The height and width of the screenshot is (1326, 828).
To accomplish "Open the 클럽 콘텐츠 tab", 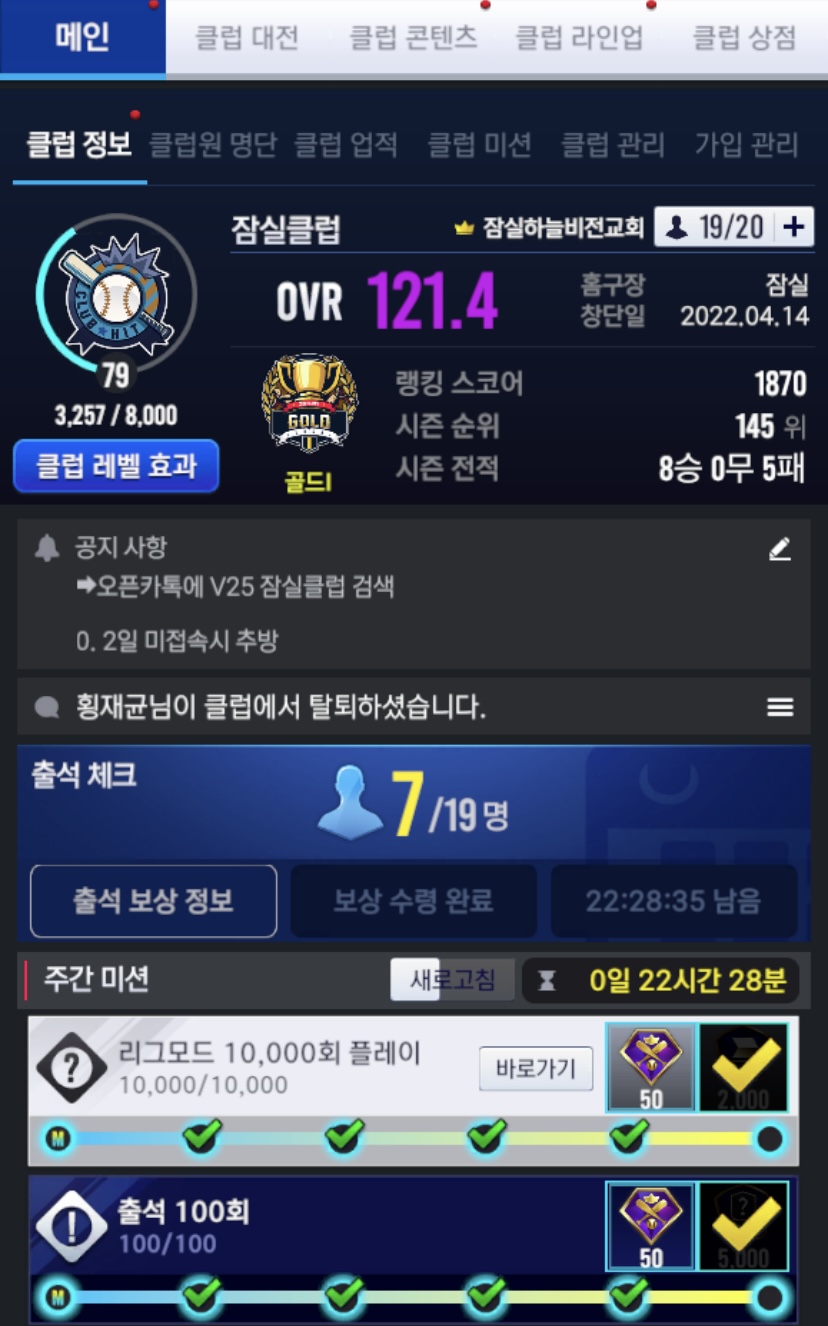I will tap(413, 38).
